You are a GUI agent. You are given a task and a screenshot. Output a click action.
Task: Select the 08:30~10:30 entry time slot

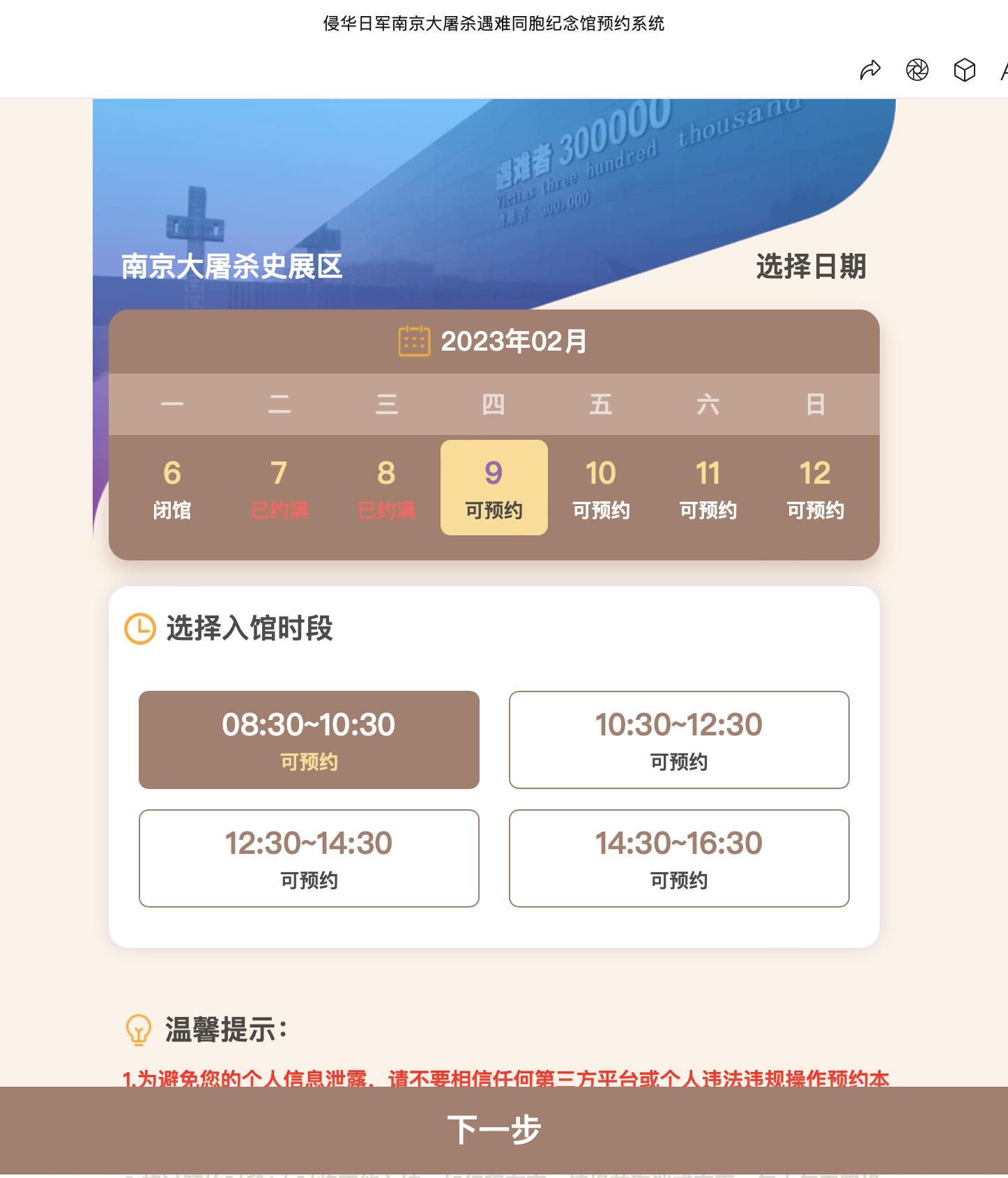tap(309, 740)
